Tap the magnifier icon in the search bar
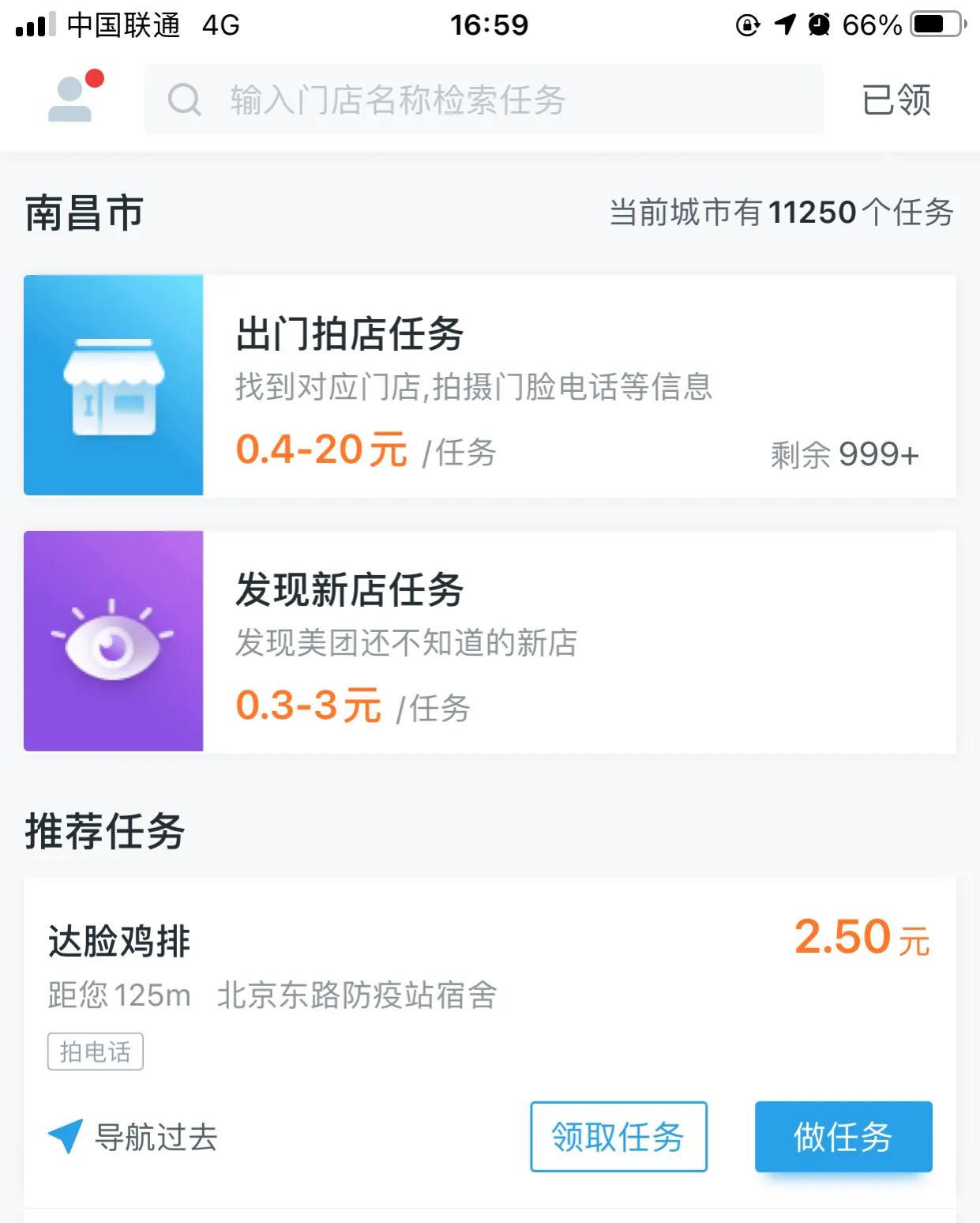The height and width of the screenshot is (1223, 980). (x=185, y=100)
